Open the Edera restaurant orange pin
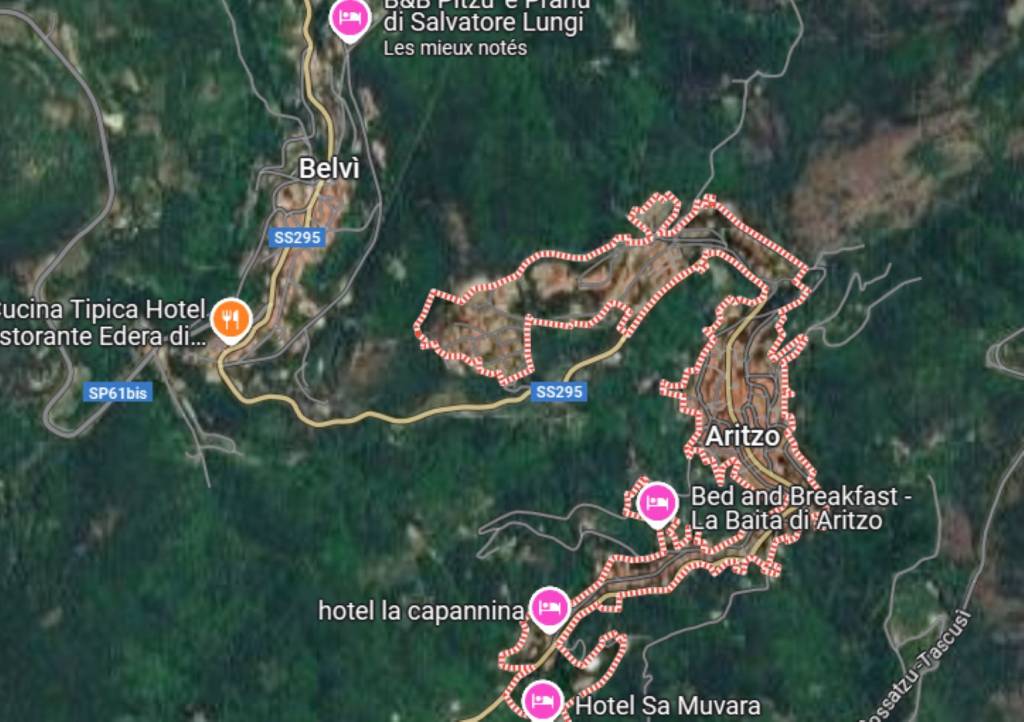Viewport: 1024px width, 722px height. click(231, 319)
